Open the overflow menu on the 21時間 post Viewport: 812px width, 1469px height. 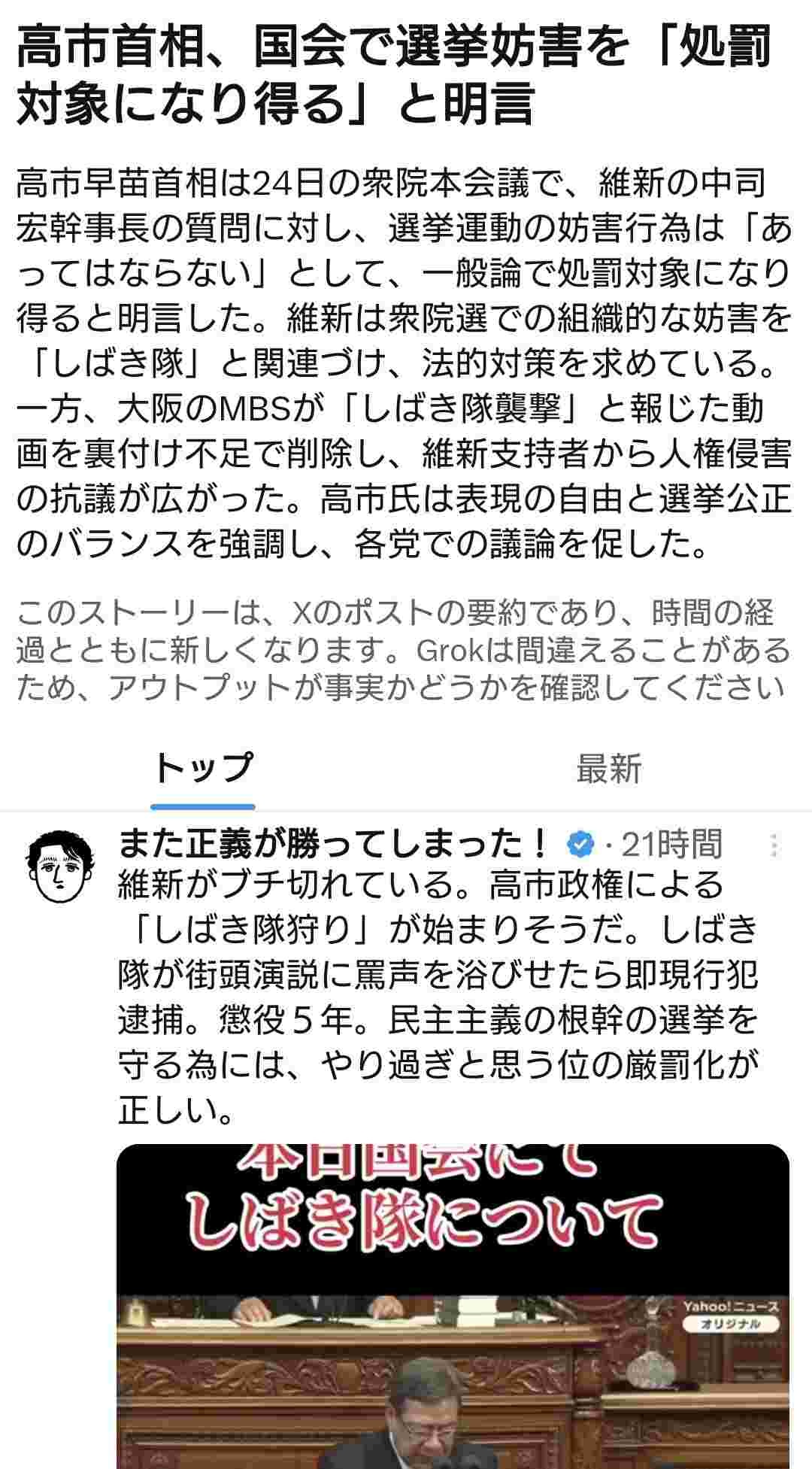[774, 846]
